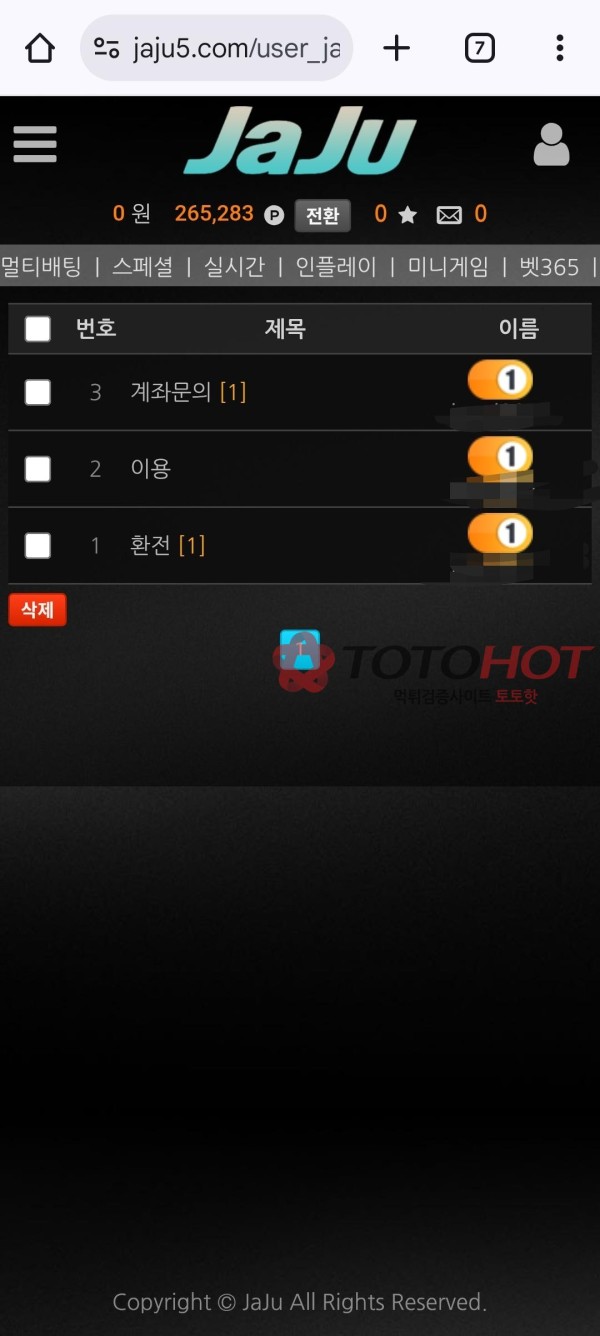Screen dimensions: 600x1336
Task: Check the select-all checkbox in header
Action: click(x=38, y=329)
